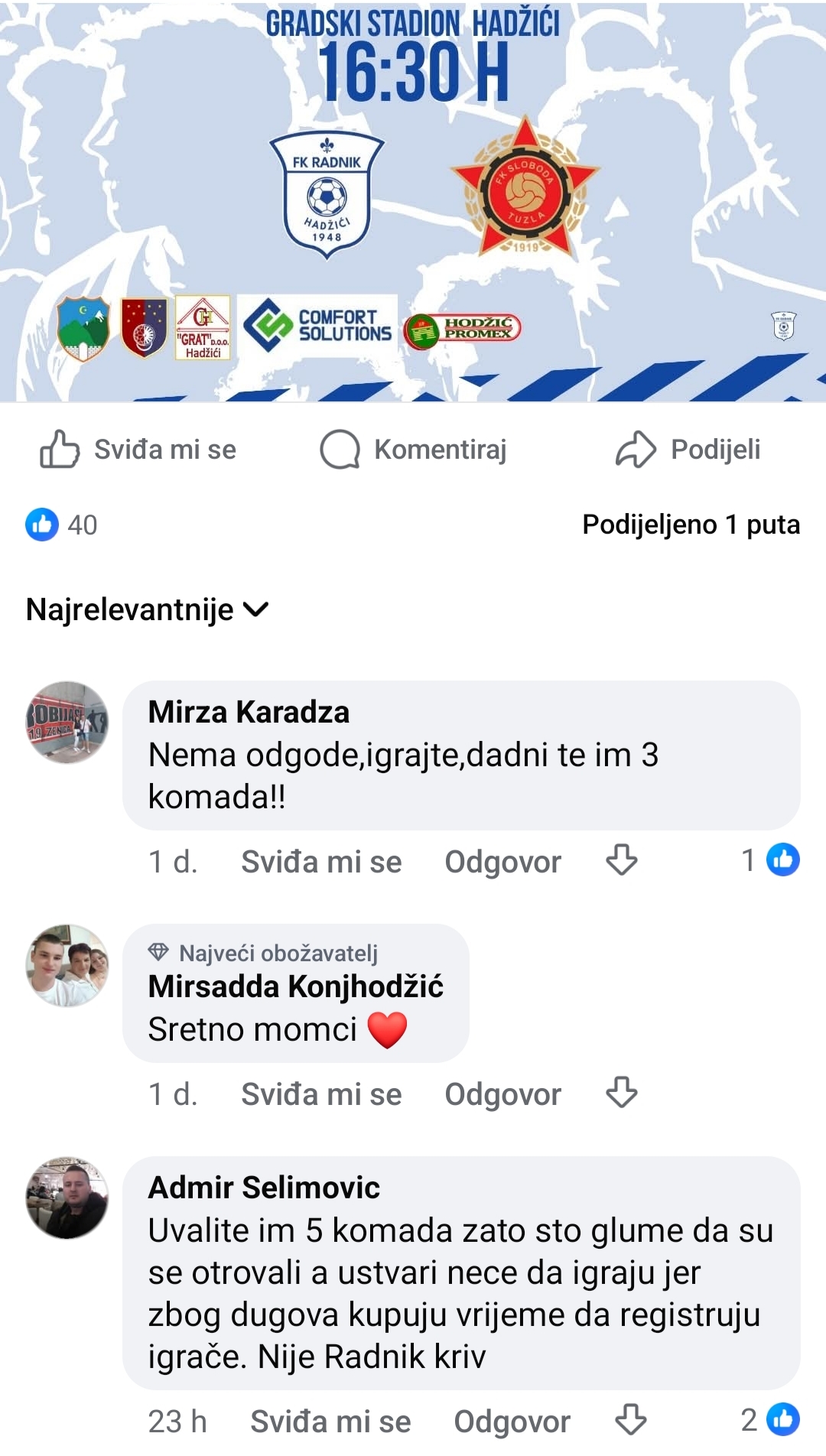Image resolution: width=826 pixels, height=1456 pixels.
Task: Open Admir Selimovic's profile picture
Action: pyautogui.click(x=67, y=1198)
